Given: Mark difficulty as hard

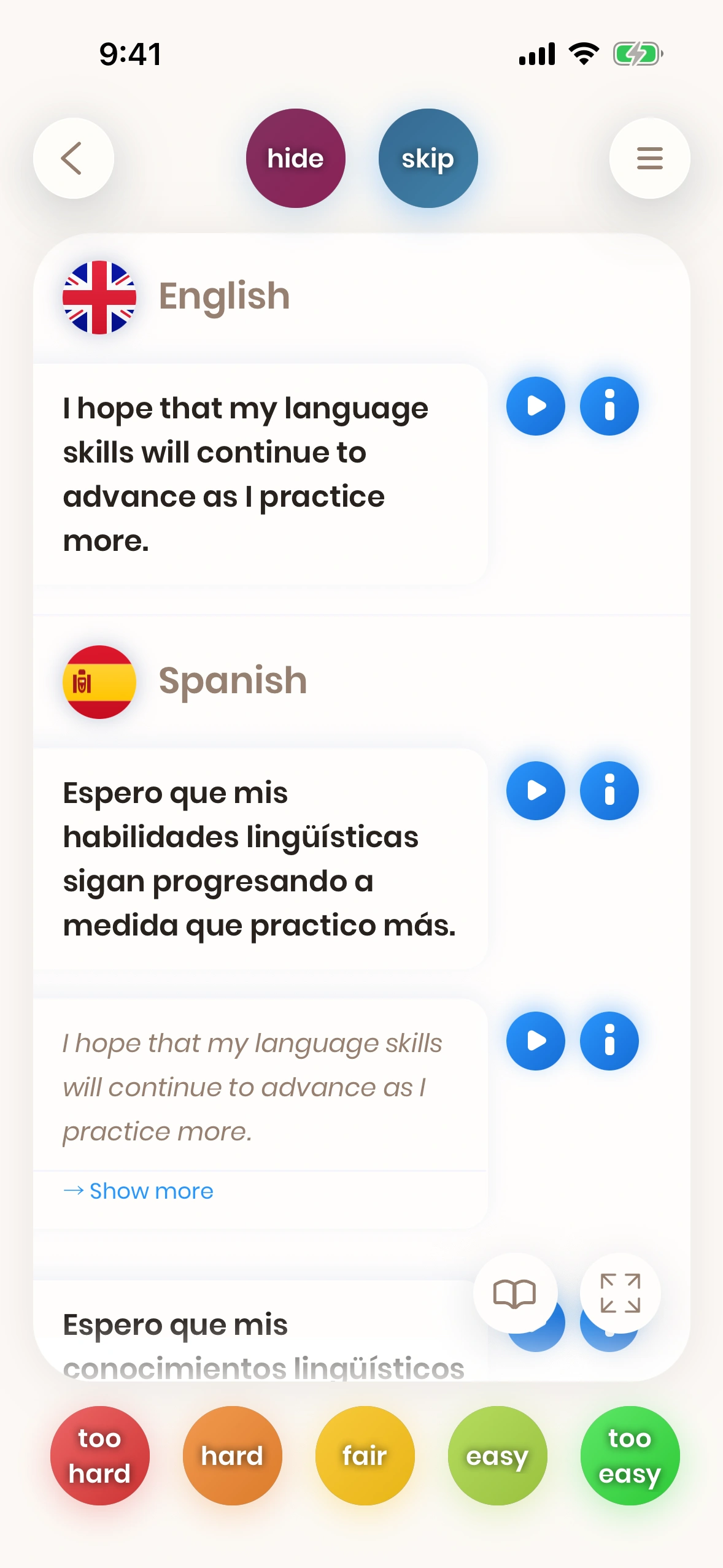Looking at the screenshot, I should click(x=232, y=1456).
